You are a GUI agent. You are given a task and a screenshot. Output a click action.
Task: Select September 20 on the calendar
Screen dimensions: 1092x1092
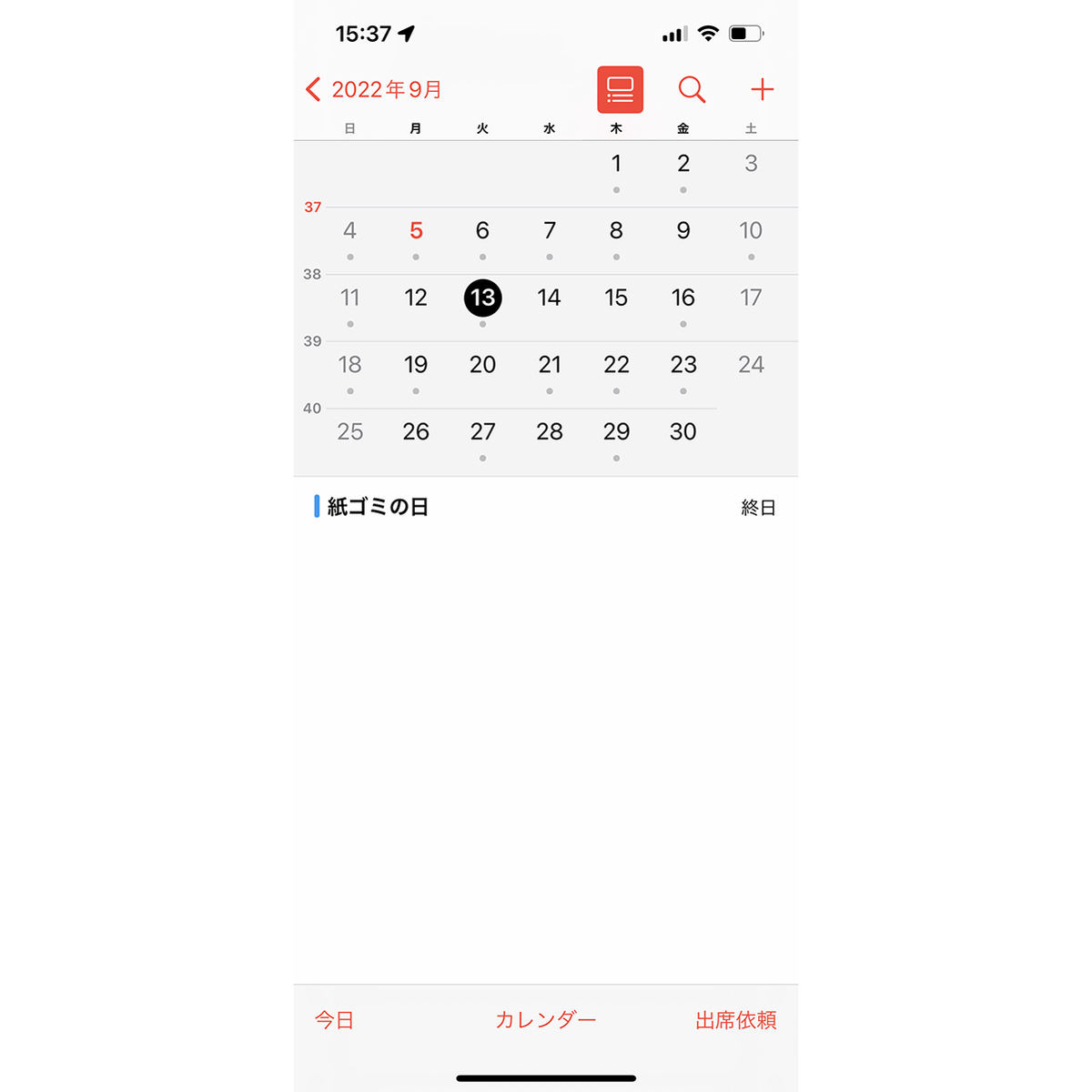click(x=482, y=365)
